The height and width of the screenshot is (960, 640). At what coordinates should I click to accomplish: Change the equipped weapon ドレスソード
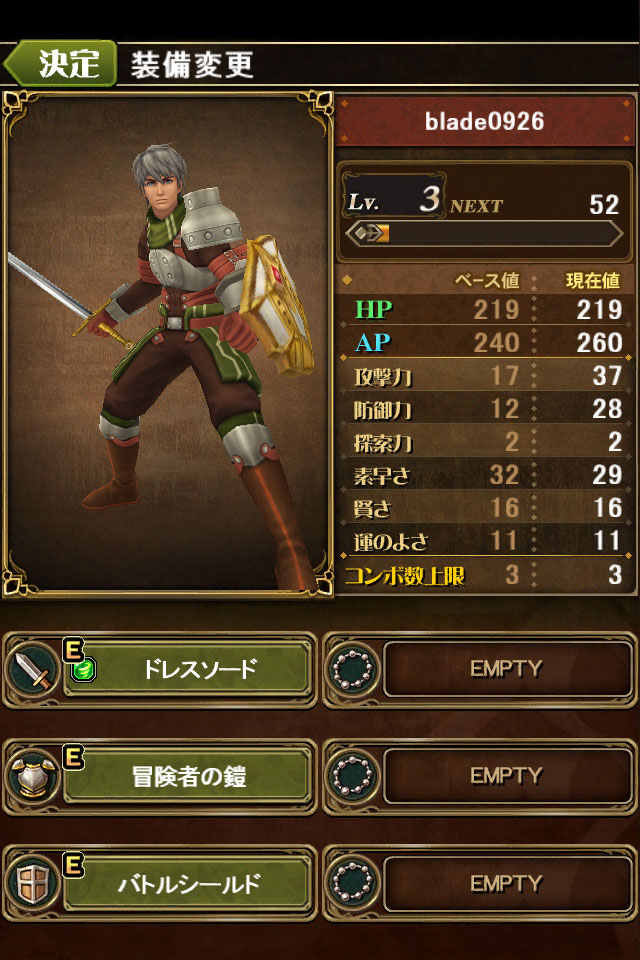160,670
